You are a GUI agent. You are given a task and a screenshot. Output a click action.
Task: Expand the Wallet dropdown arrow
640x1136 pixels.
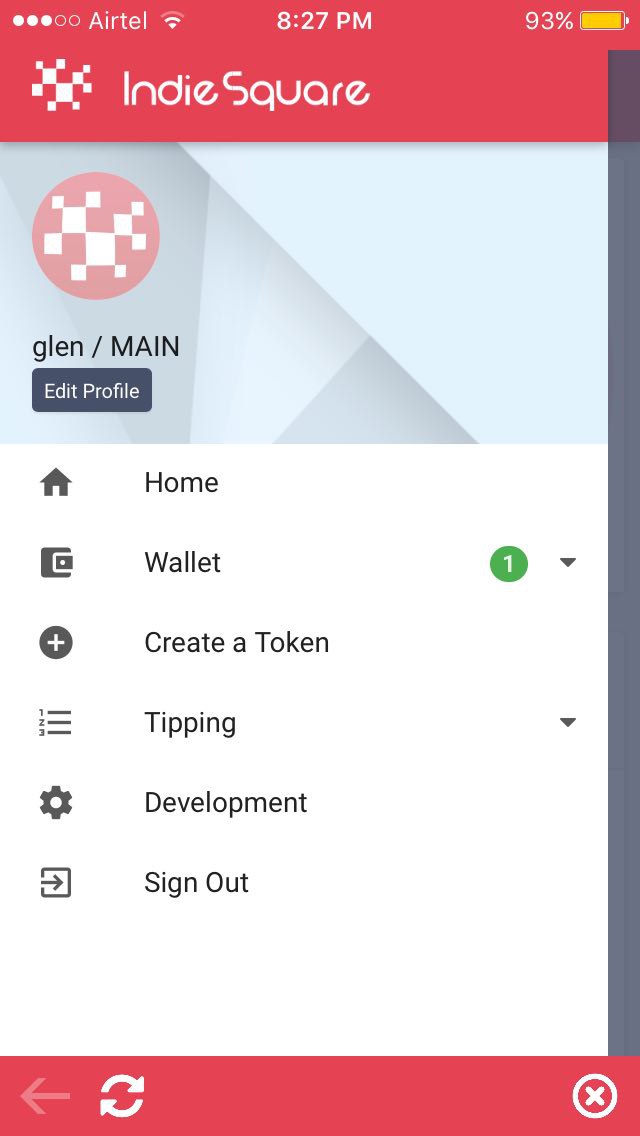pos(568,563)
